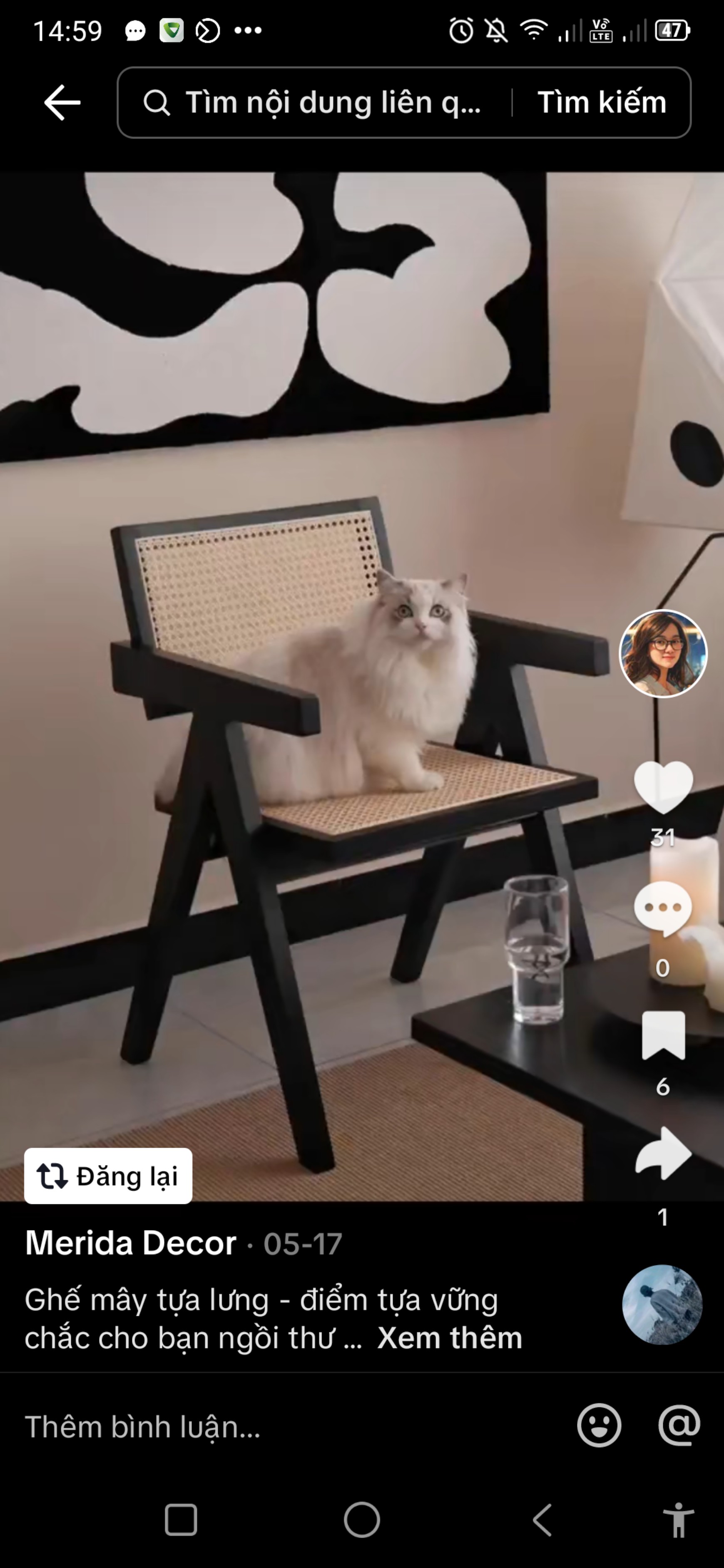The width and height of the screenshot is (724, 1568).
Task: Expand caption with Xem thêm
Action: [449, 1338]
